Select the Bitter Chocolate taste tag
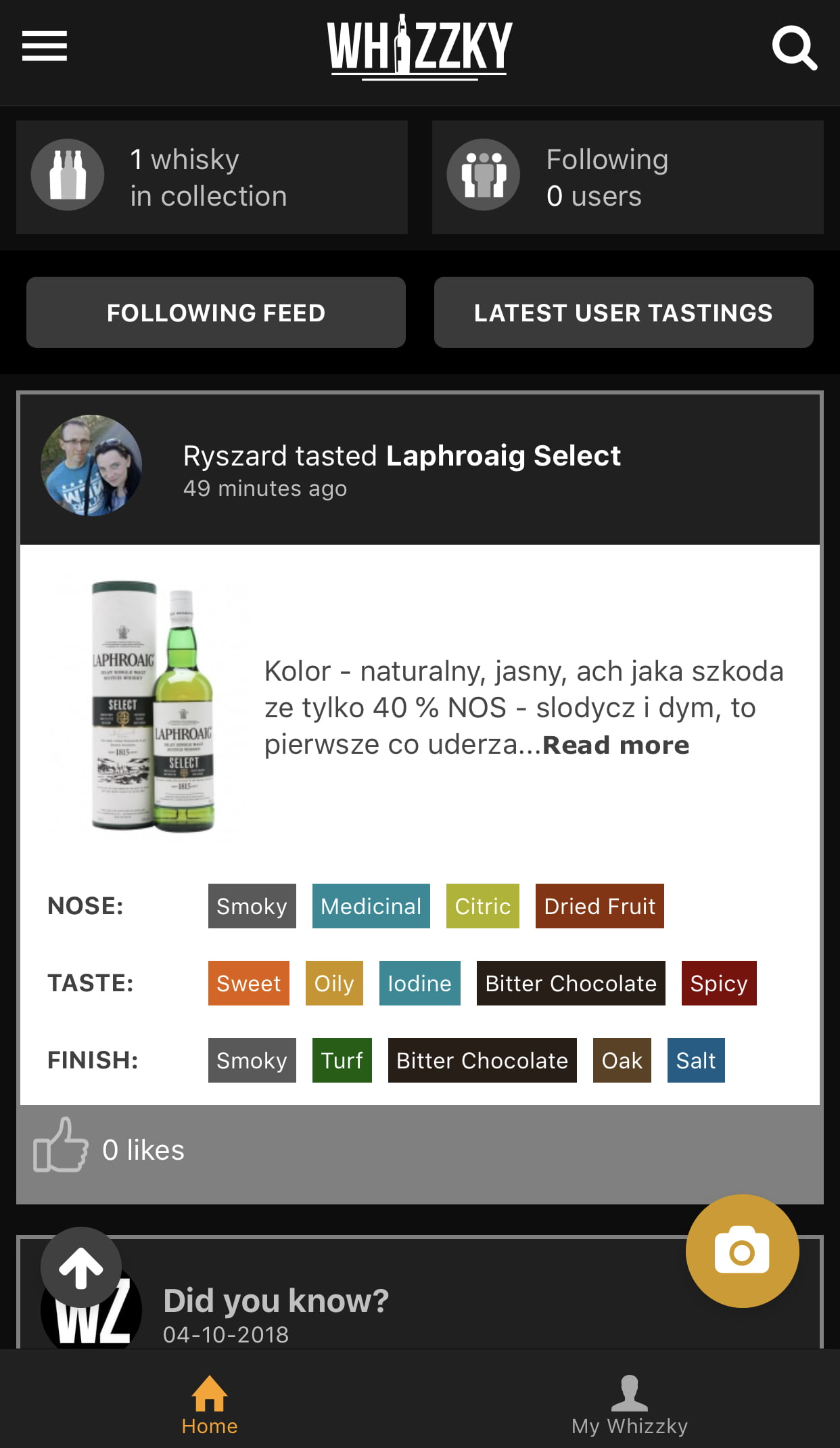This screenshot has width=840, height=1448. pyautogui.click(x=571, y=983)
